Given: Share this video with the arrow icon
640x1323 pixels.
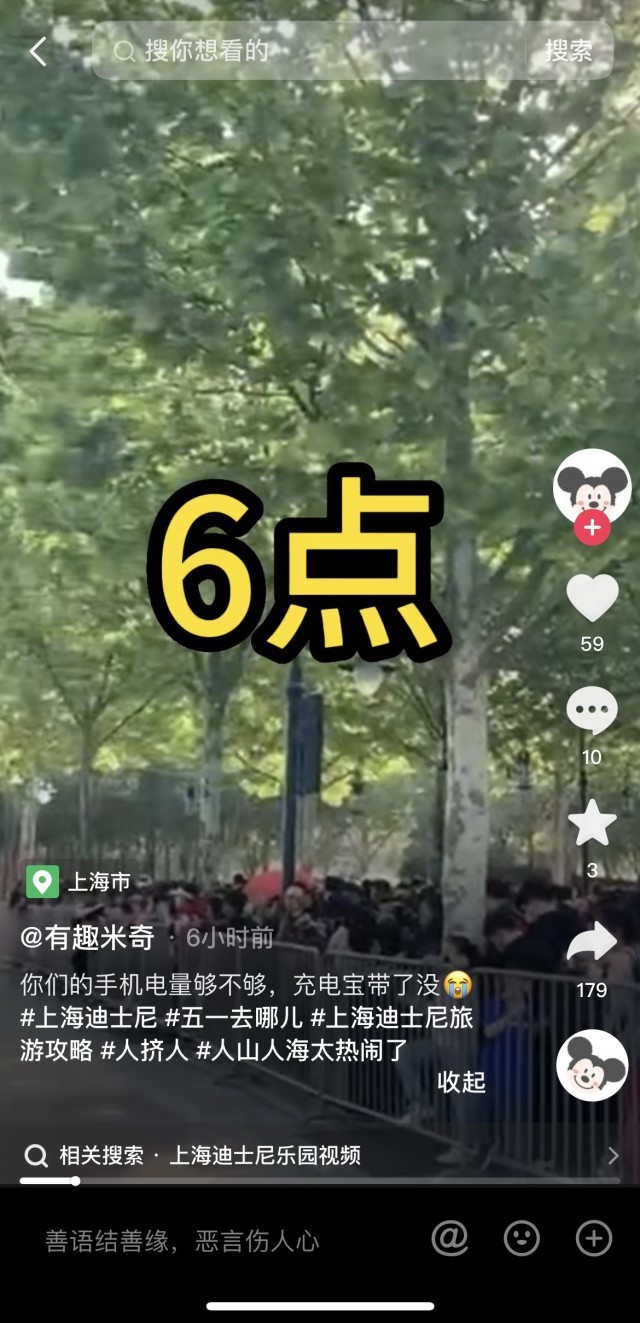Looking at the screenshot, I should [x=592, y=943].
